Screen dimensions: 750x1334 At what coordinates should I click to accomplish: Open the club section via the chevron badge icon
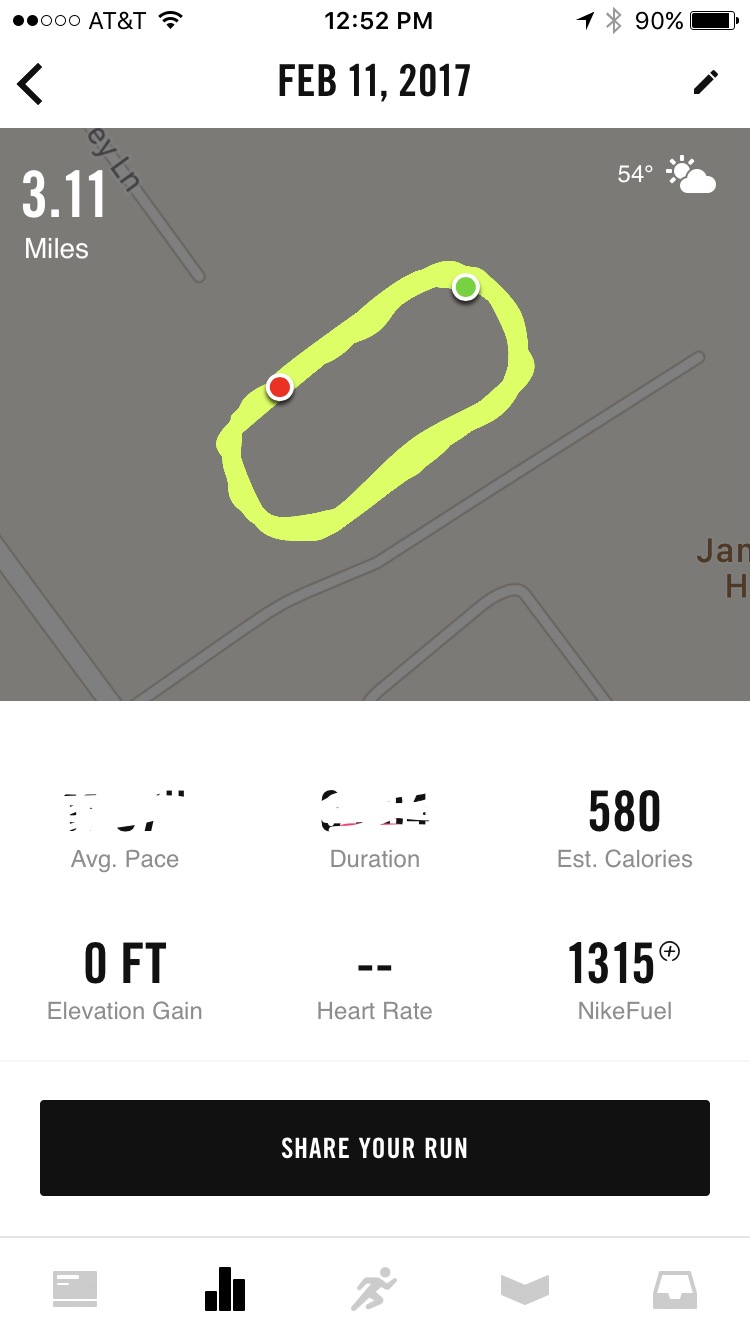tap(525, 1289)
